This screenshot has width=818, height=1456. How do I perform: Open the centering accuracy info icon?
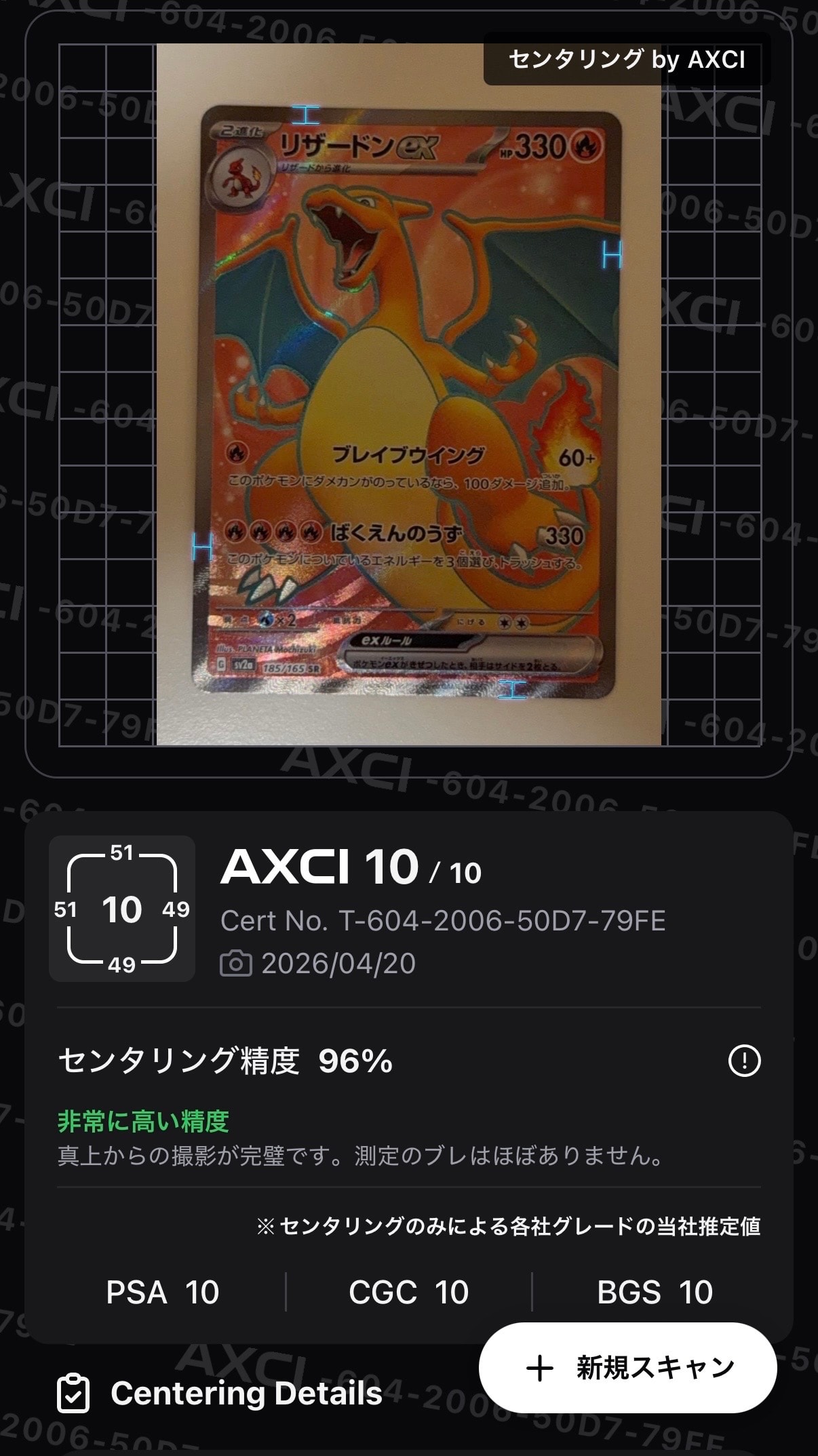click(x=744, y=1061)
